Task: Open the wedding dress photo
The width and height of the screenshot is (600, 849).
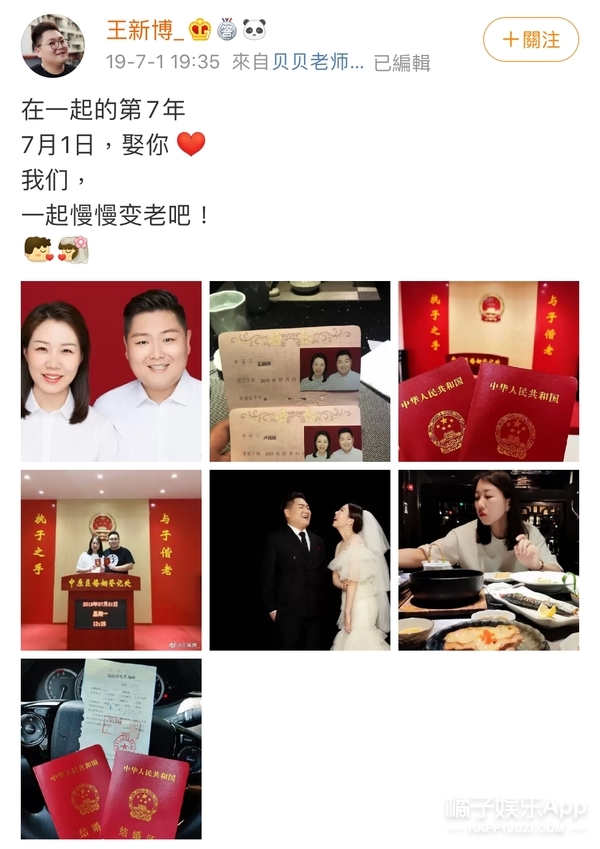Action: [300, 560]
